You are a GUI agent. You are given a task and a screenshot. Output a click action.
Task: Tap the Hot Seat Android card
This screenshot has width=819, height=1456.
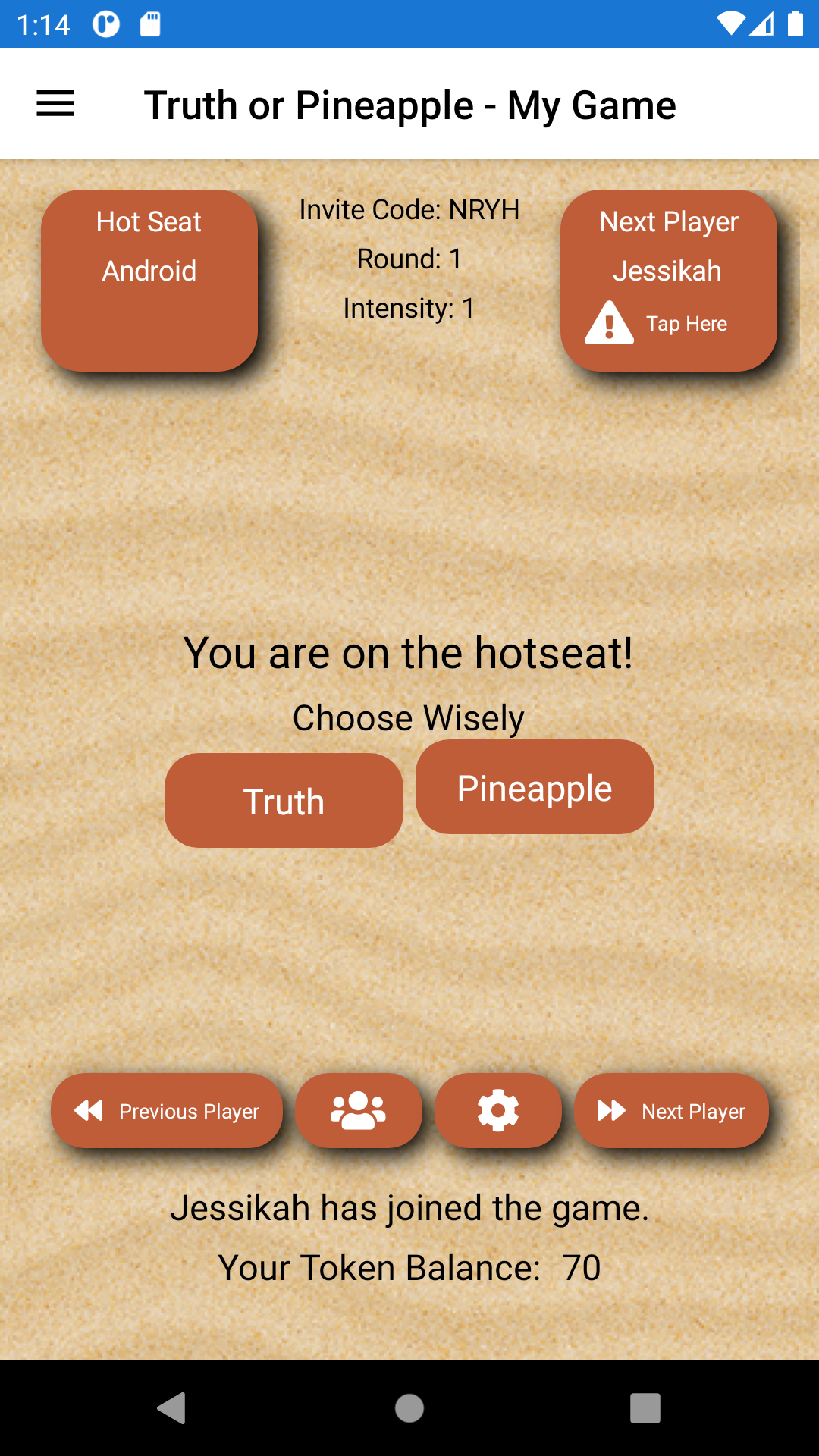coord(149,281)
